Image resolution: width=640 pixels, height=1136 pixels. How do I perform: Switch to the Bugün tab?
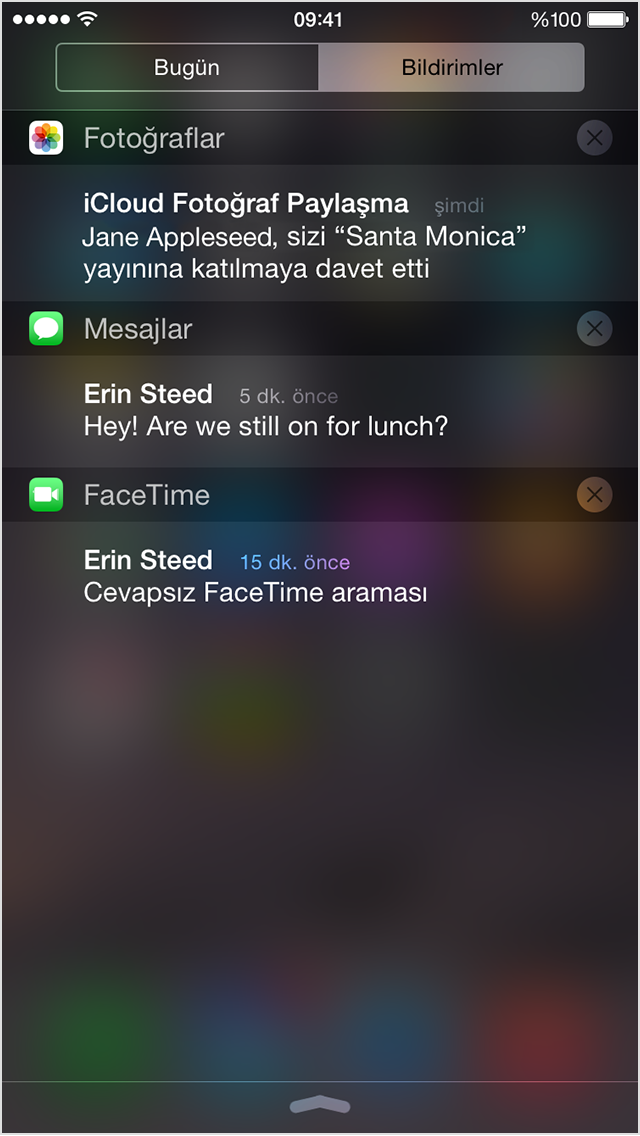187,67
